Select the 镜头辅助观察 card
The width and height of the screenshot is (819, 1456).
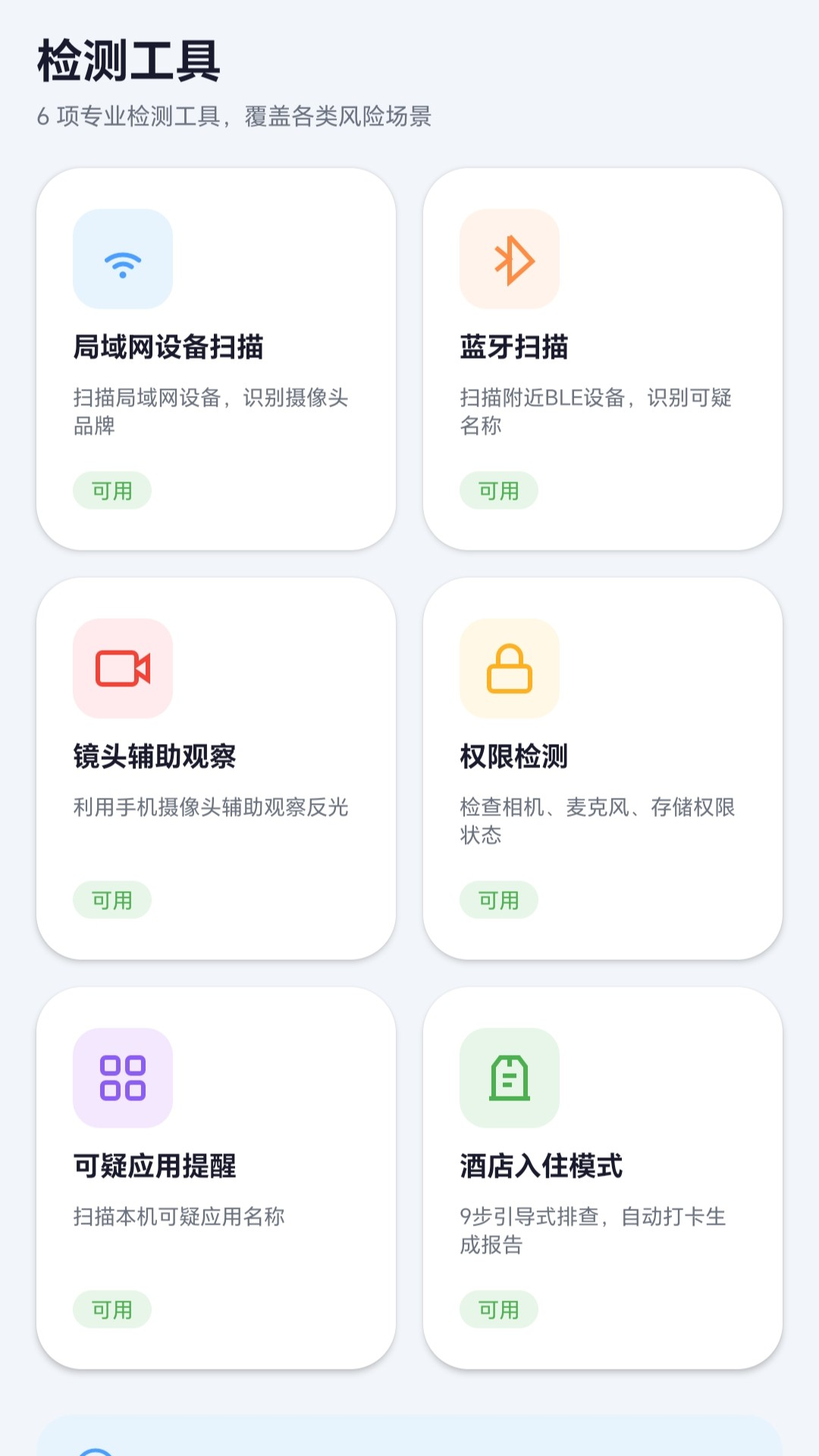(x=216, y=769)
